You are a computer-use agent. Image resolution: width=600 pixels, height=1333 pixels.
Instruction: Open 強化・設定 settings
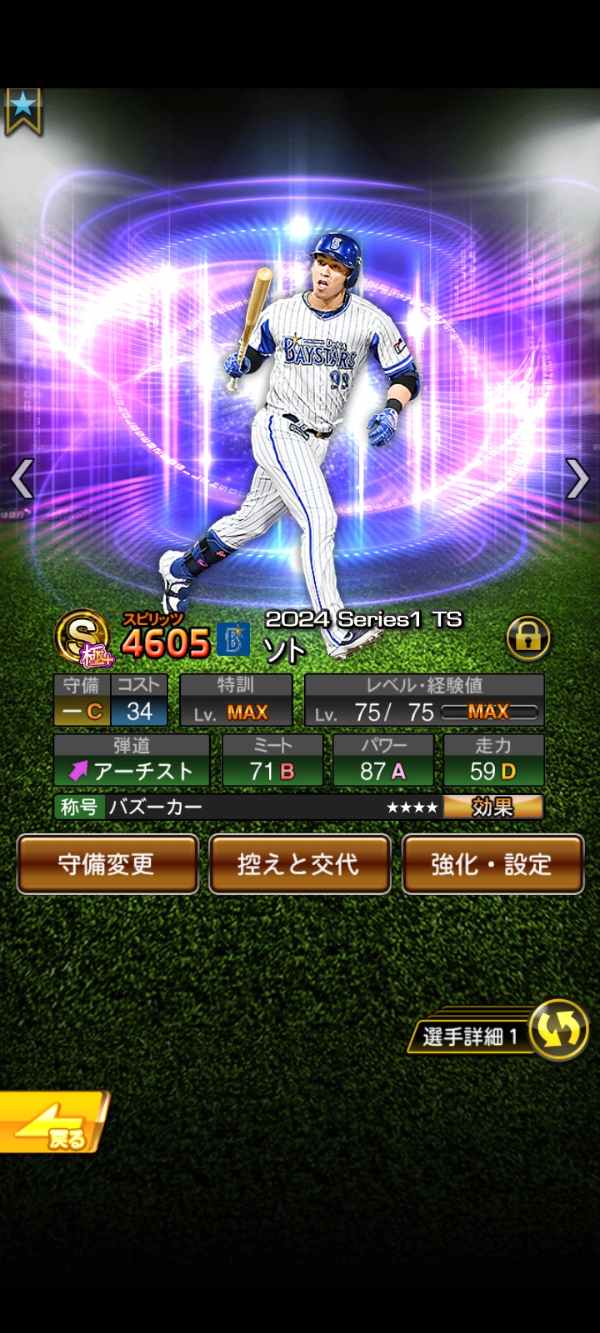point(492,864)
